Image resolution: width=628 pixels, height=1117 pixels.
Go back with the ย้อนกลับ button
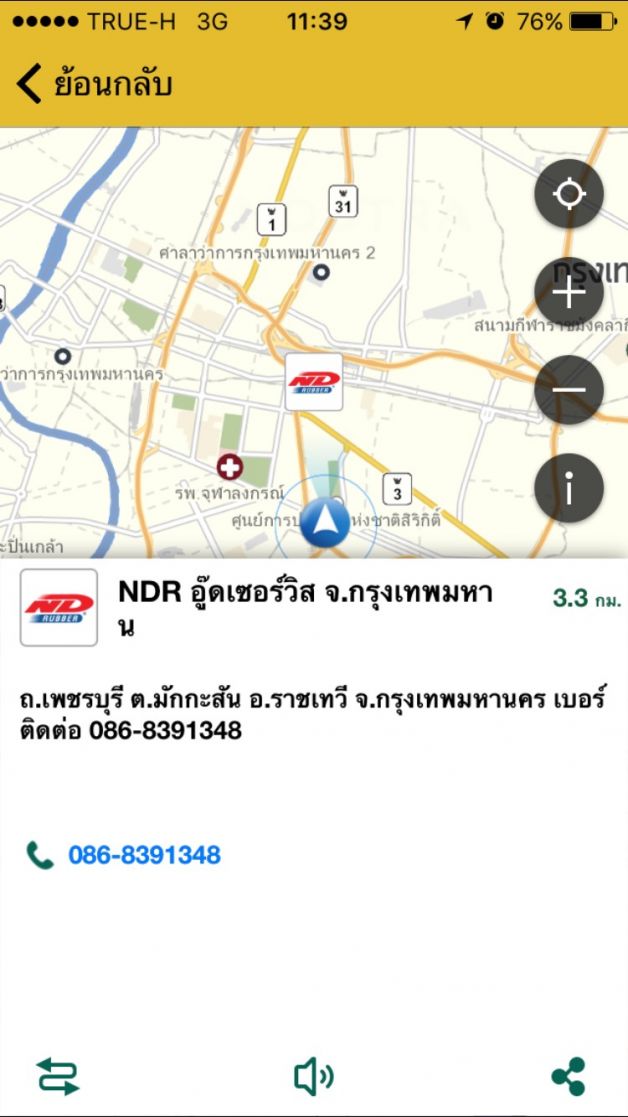click(x=95, y=84)
